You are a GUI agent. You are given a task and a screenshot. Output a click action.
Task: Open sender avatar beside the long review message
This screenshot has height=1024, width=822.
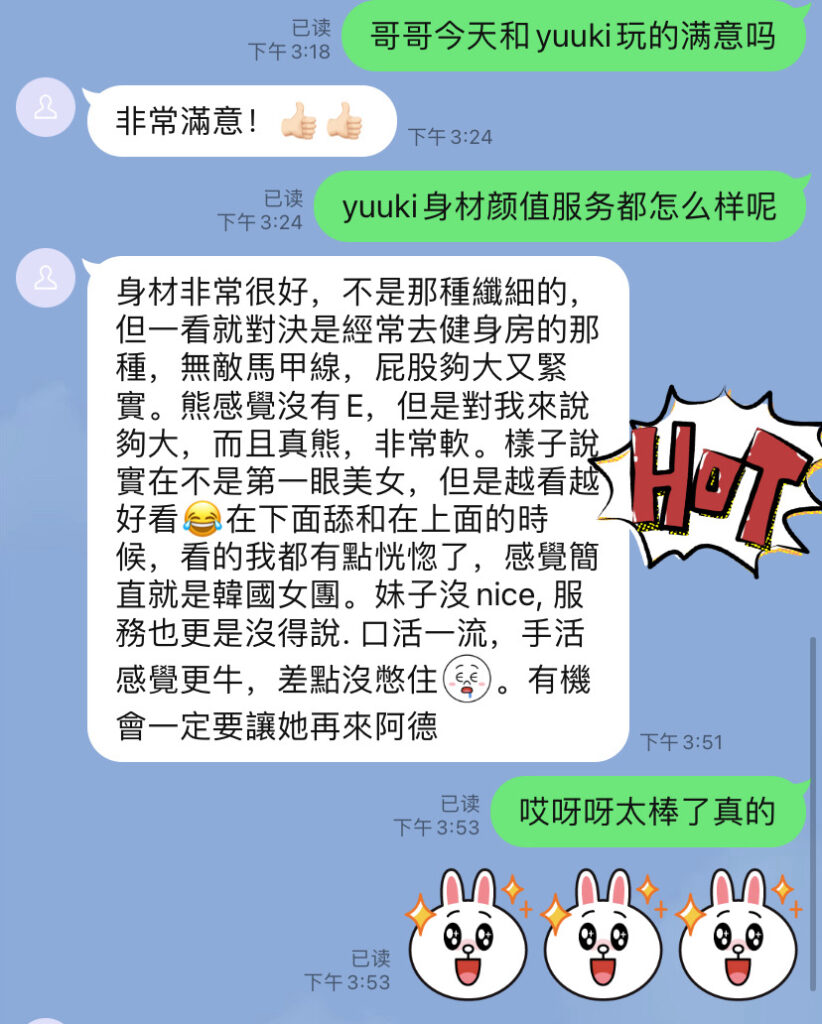(46, 278)
